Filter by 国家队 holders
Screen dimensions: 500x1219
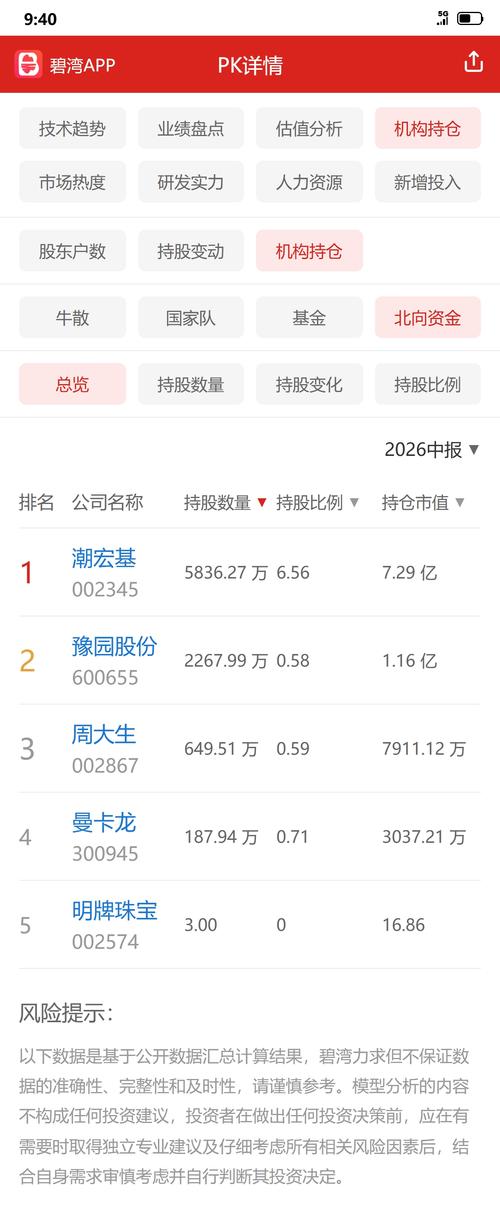click(191, 318)
